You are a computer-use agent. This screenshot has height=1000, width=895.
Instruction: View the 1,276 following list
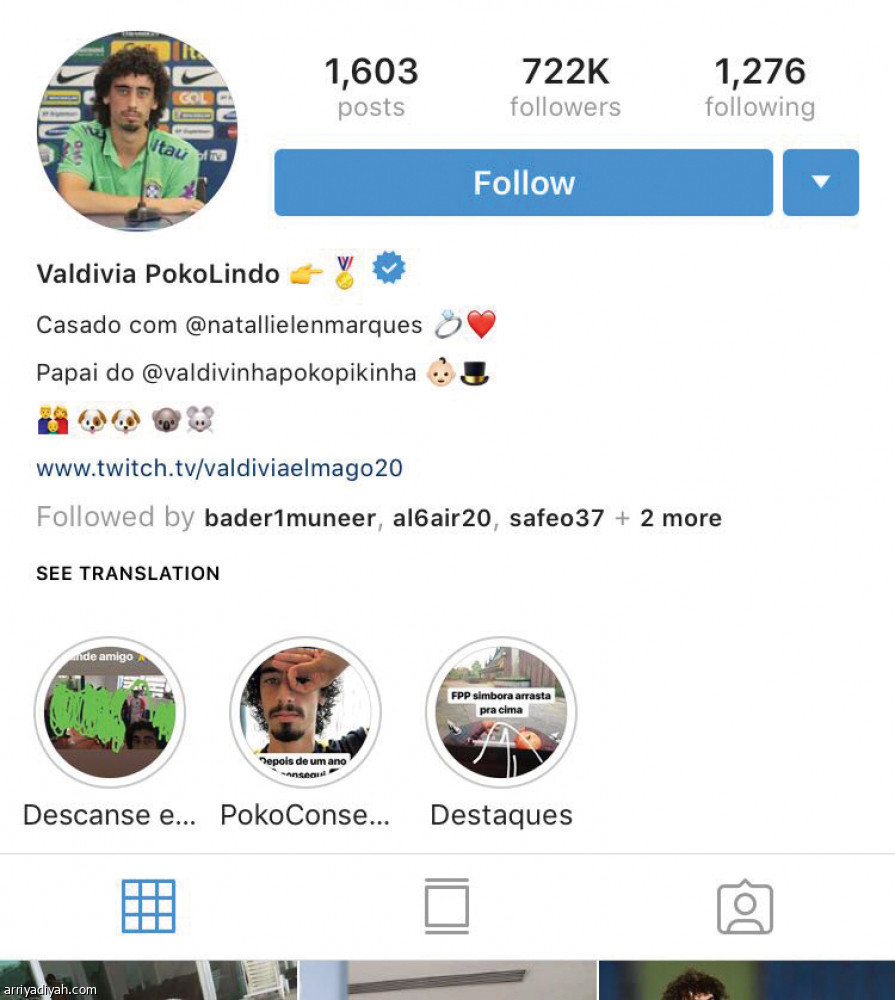coord(759,87)
